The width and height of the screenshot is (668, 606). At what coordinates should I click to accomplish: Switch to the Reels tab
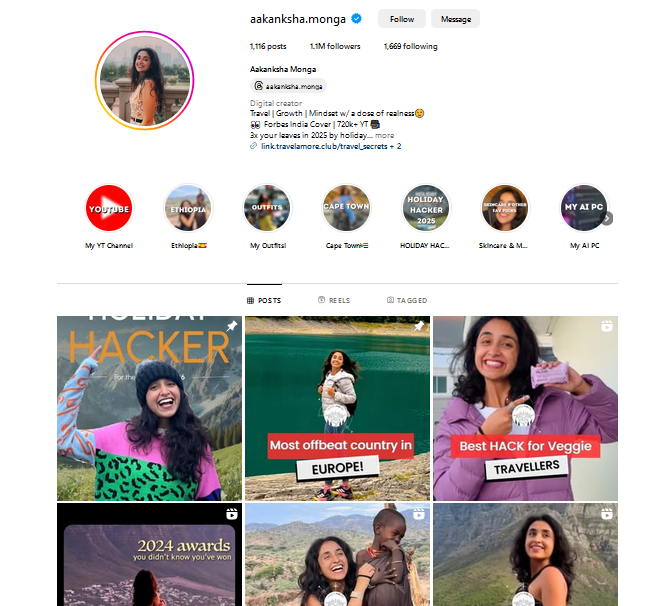334,300
